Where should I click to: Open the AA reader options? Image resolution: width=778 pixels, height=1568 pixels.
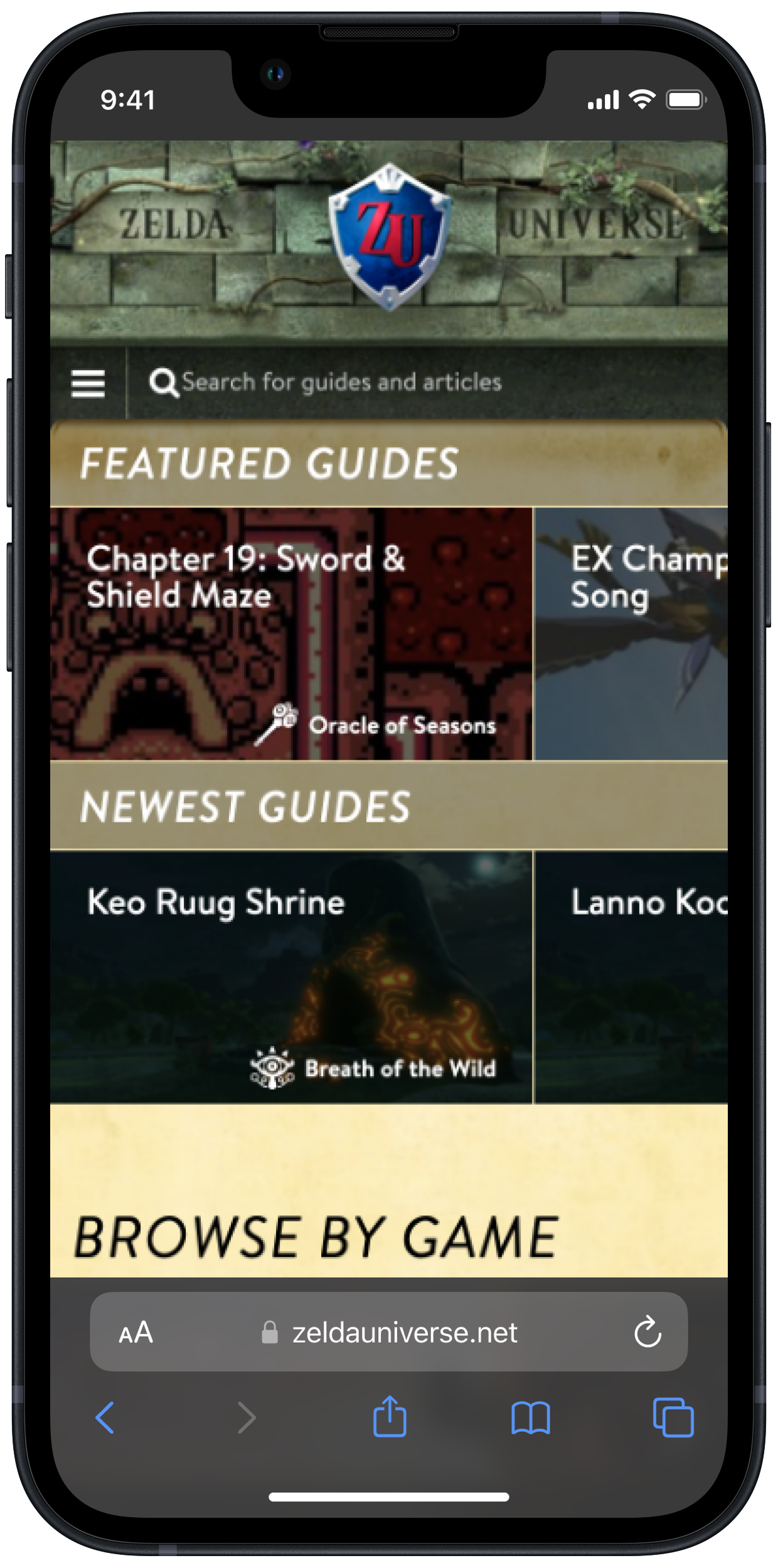[x=136, y=1332]
